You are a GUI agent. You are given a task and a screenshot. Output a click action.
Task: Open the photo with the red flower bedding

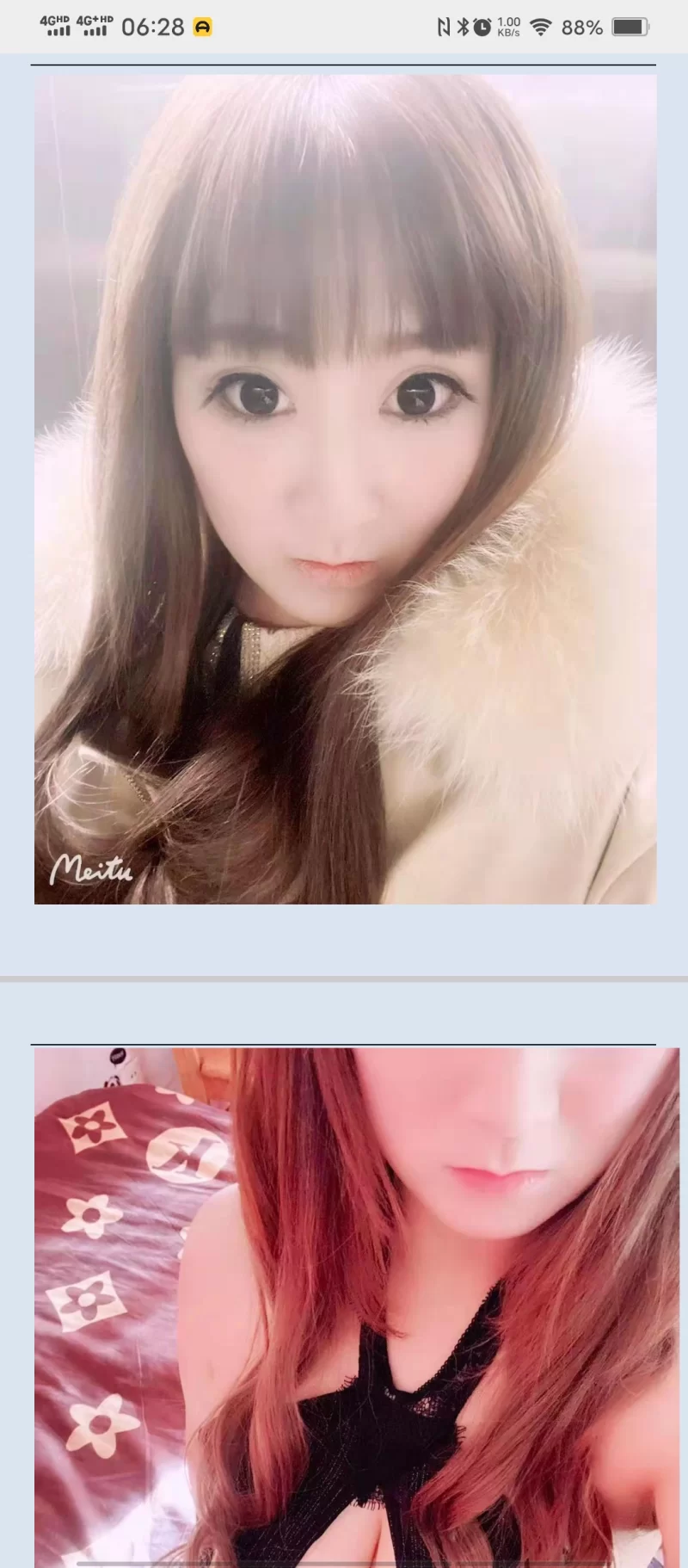coord(356,1306)
